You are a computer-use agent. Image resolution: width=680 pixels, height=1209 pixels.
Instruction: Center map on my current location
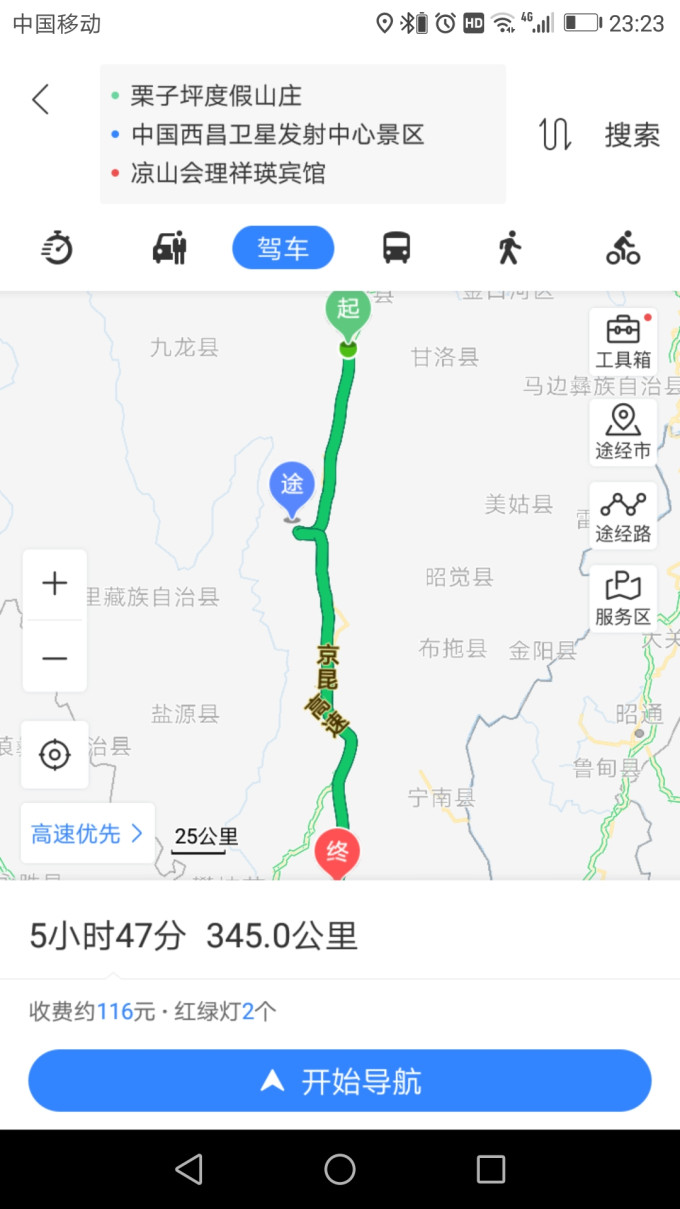click(55, 754)
